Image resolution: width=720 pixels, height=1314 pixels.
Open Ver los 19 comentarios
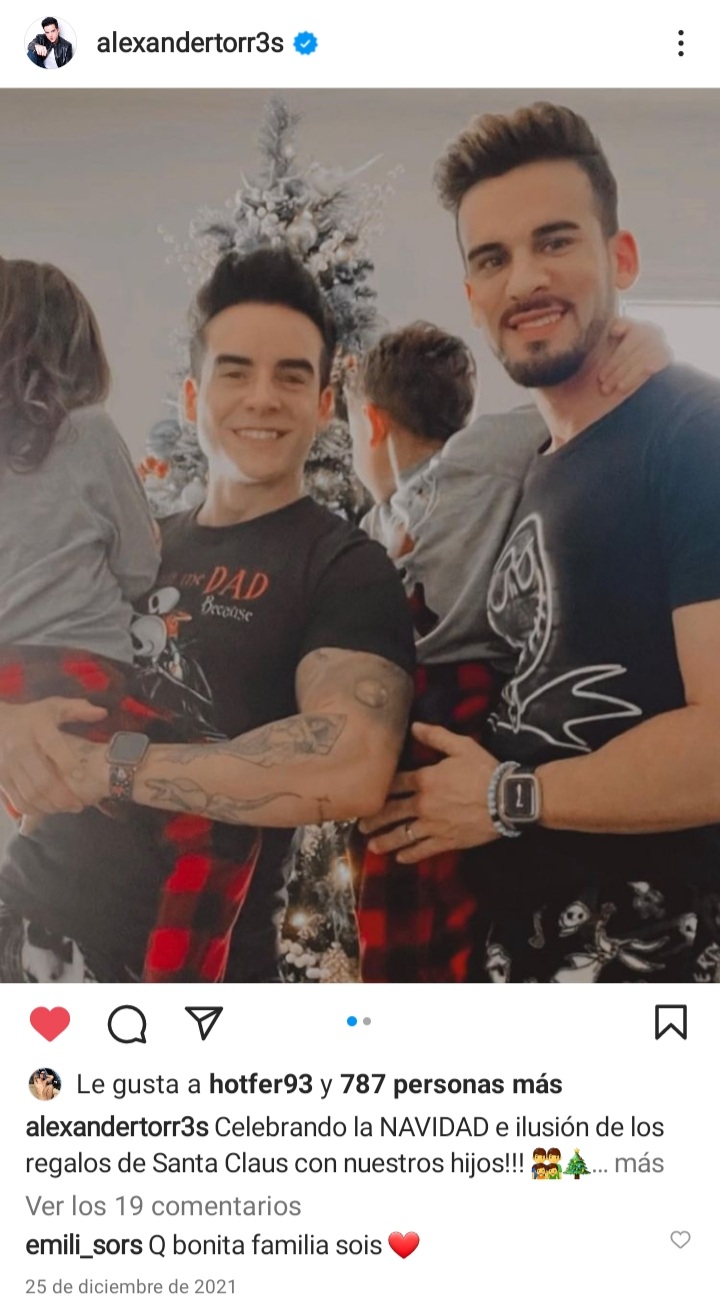163,1206
